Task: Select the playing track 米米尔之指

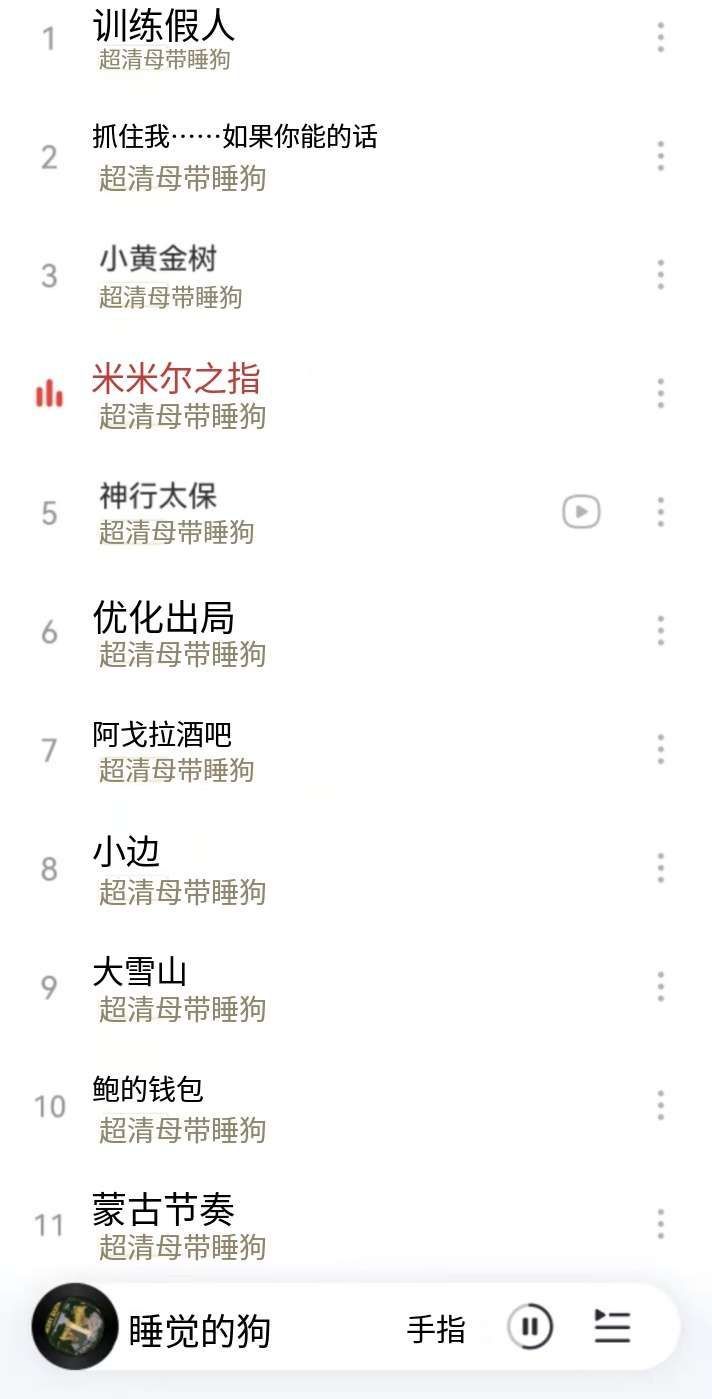Action: (176, 379)
